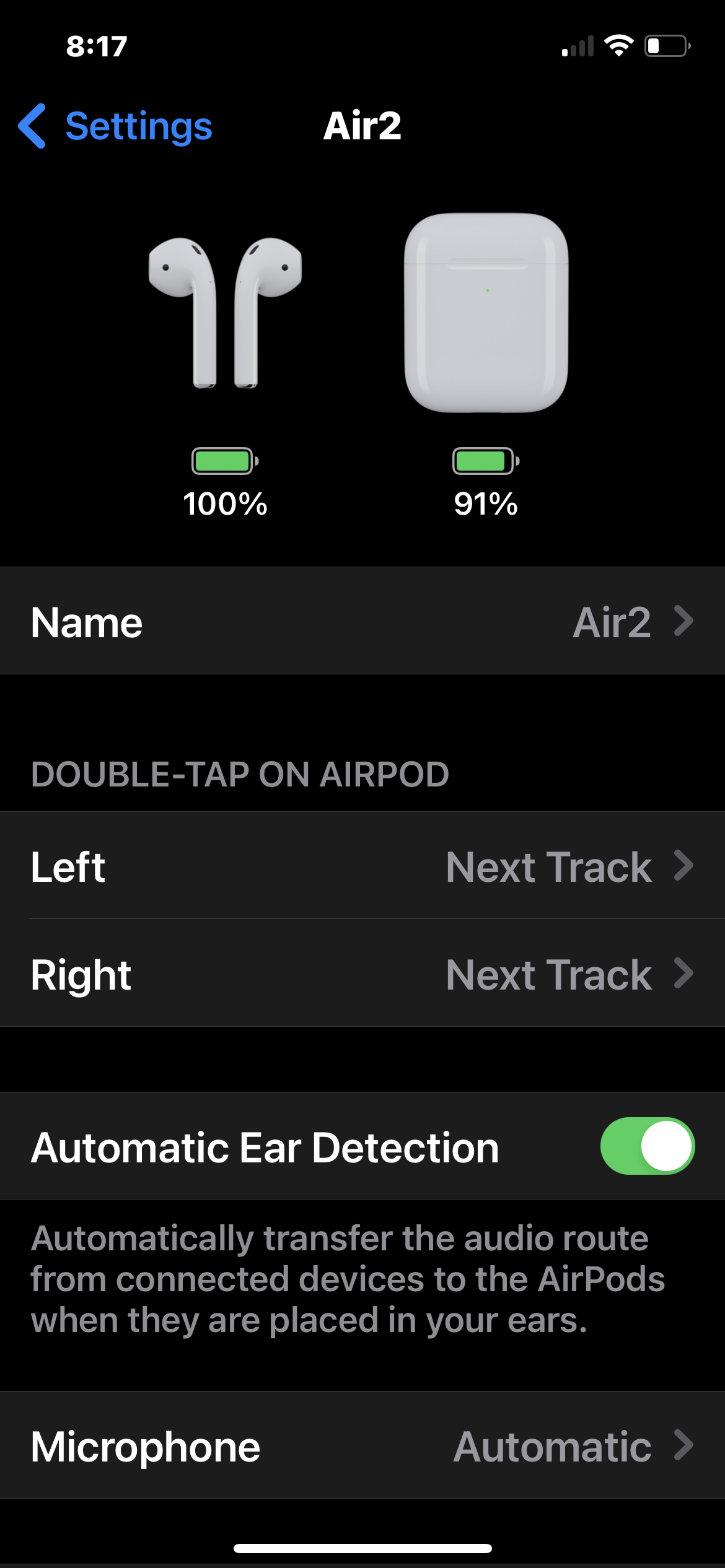The height and width of the screenshot is (1568, 725).
Task: Tap the battery icon in the status bar
Action: (666, 45)
